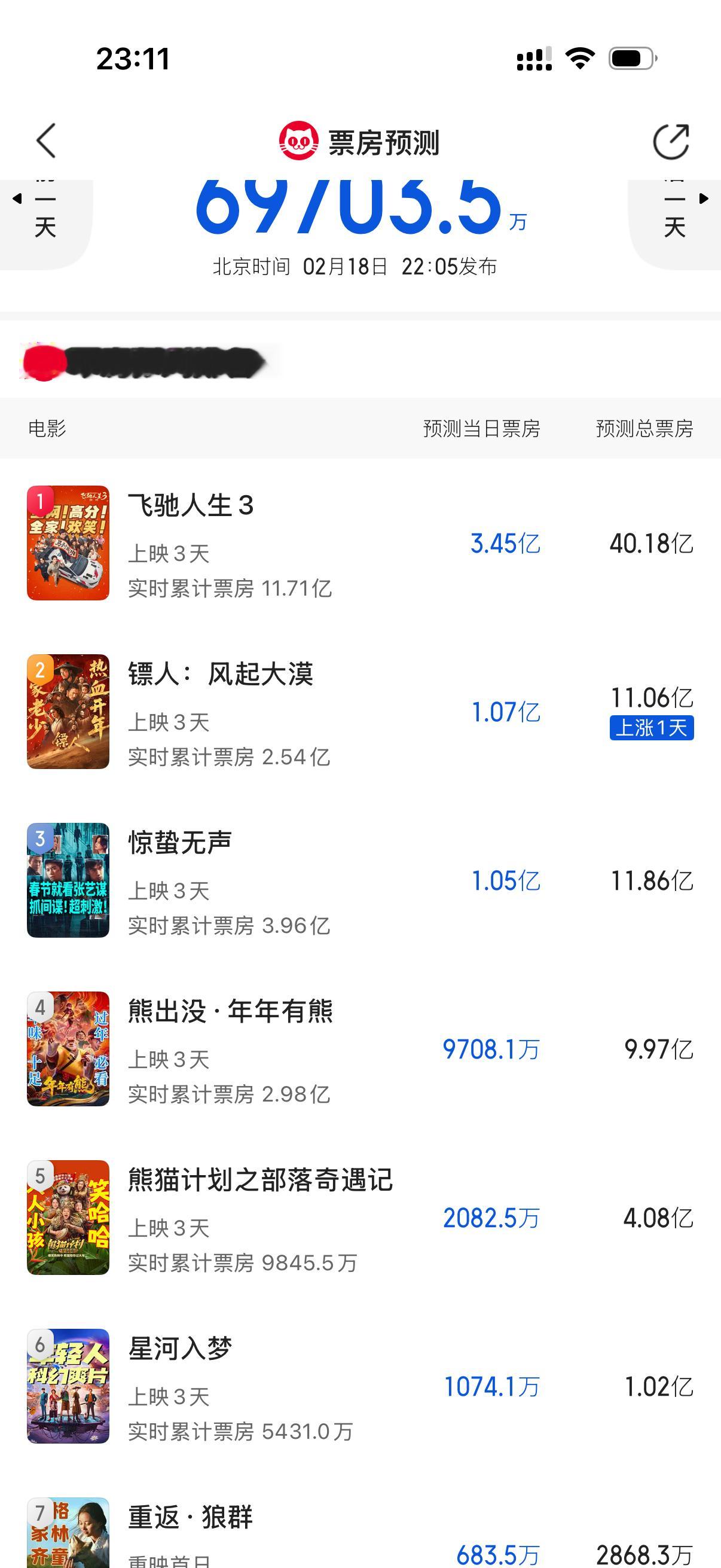
Task: Open the movie 飞驰人生3 details
Action: [192, 507]
